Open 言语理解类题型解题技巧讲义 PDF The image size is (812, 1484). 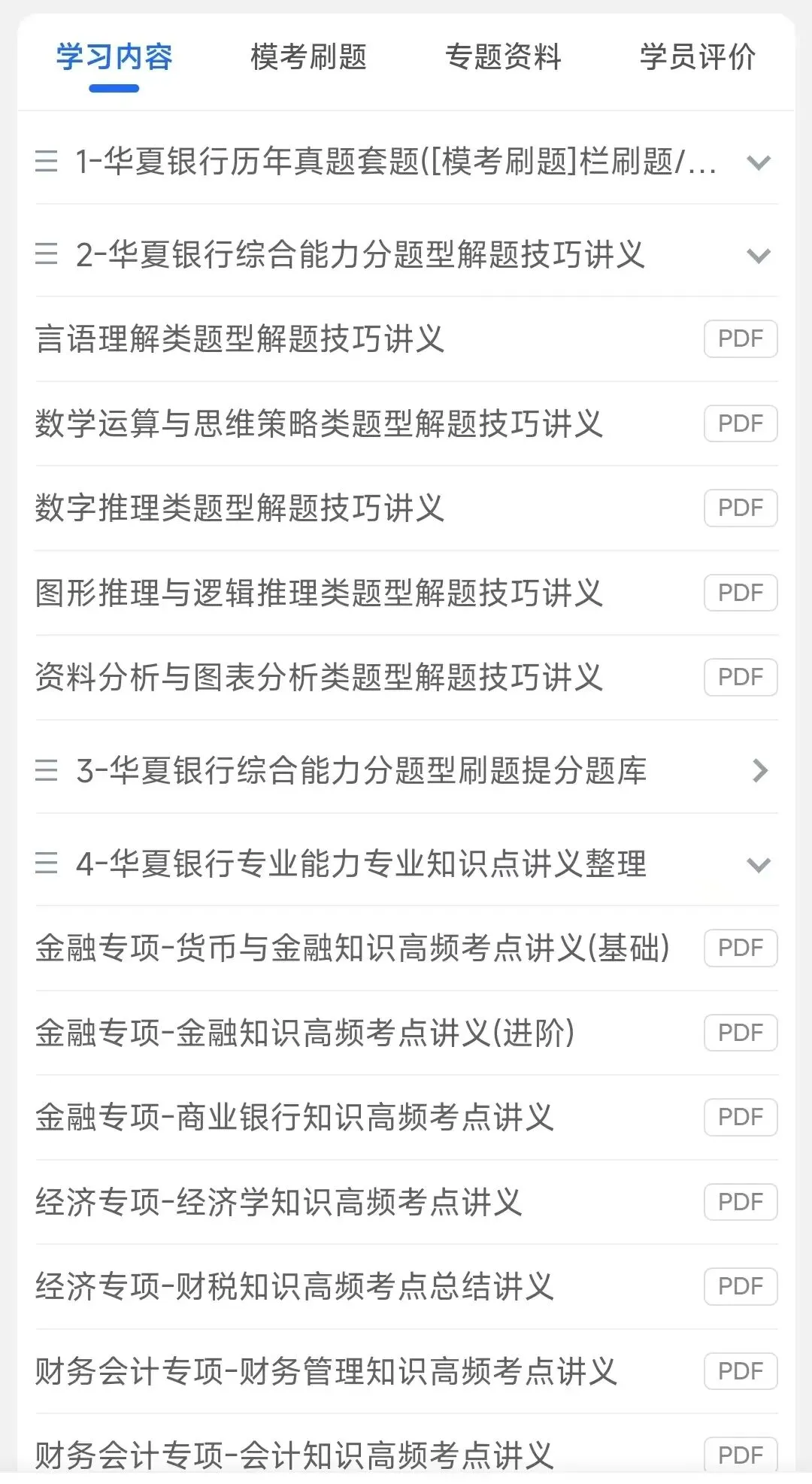click(x=406, y=339)
